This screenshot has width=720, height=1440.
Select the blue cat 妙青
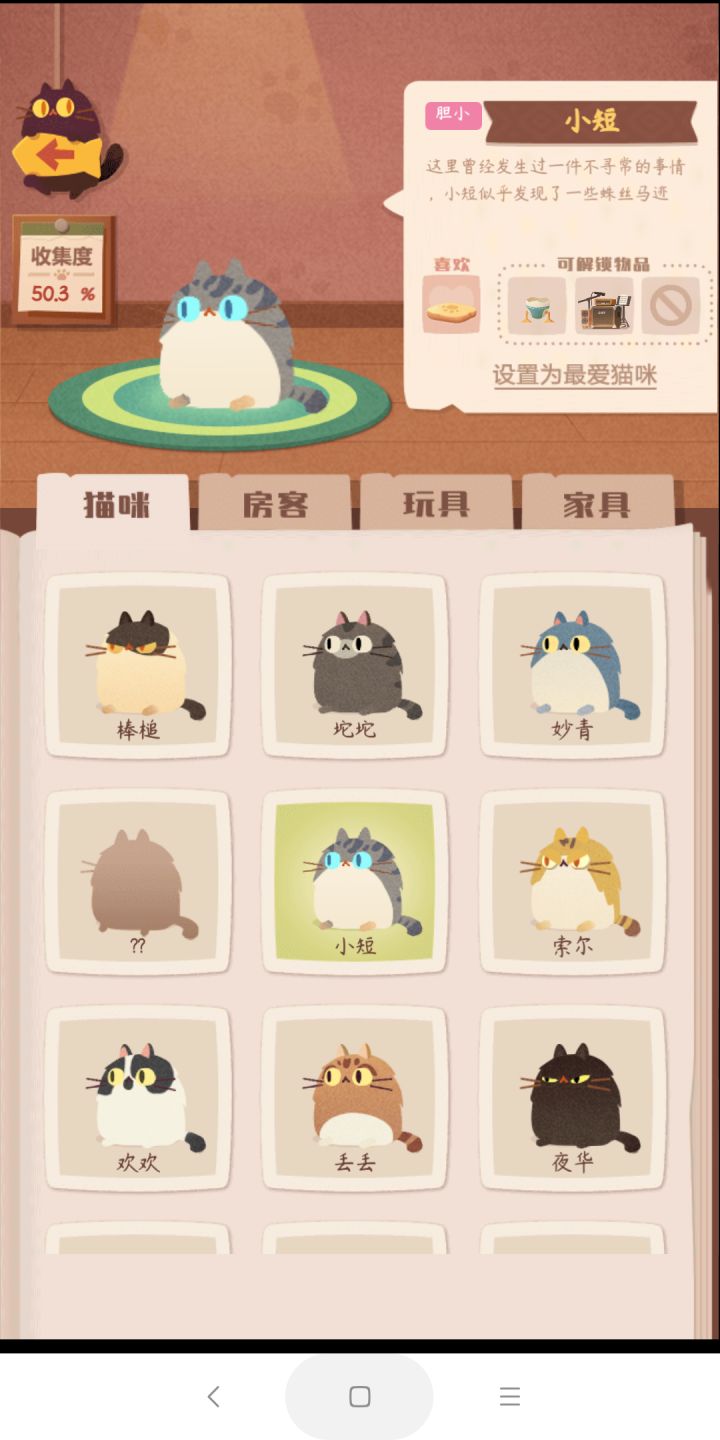coord(572,665)
